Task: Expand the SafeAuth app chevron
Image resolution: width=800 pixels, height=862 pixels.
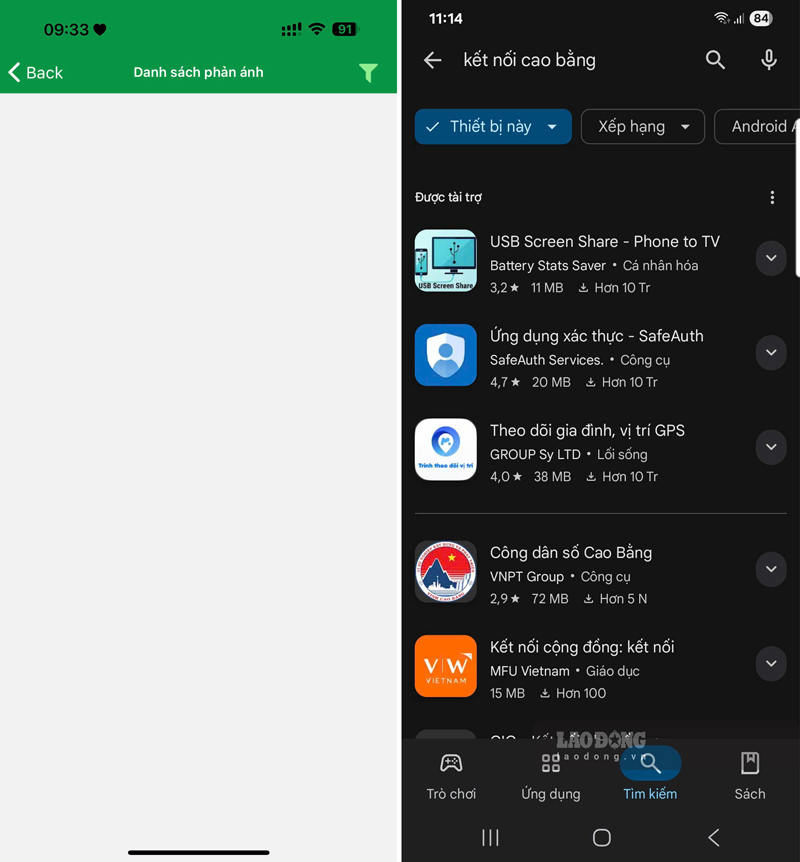Action: coord(770,353)
